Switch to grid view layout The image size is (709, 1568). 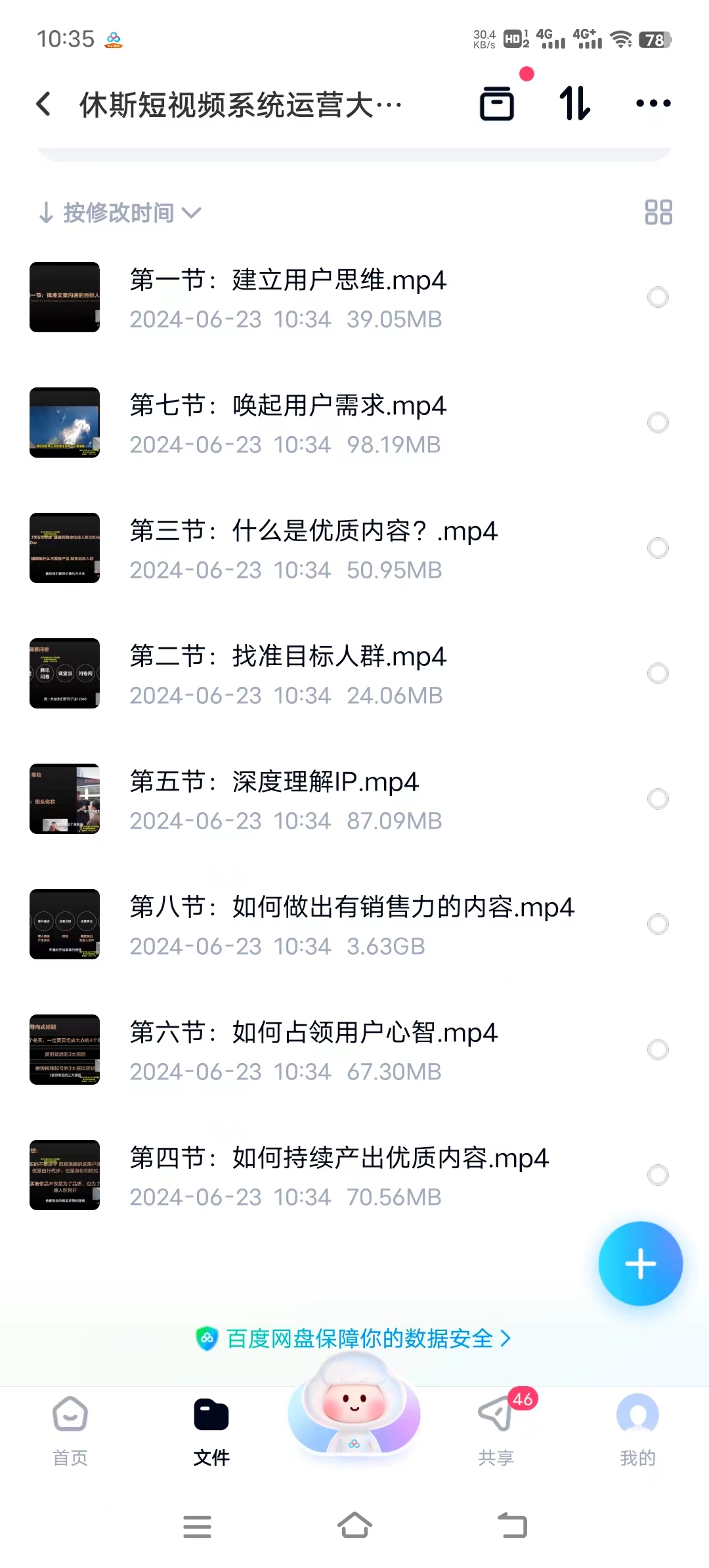coord(658,212)
